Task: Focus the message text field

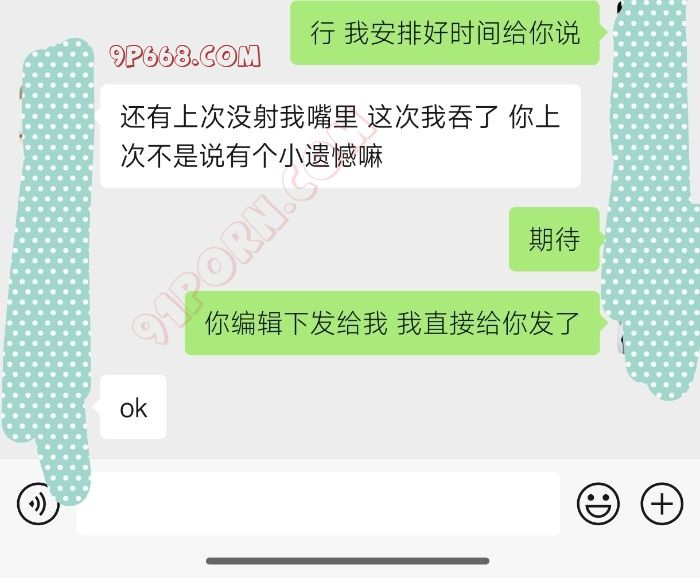Action: (318, 503)
